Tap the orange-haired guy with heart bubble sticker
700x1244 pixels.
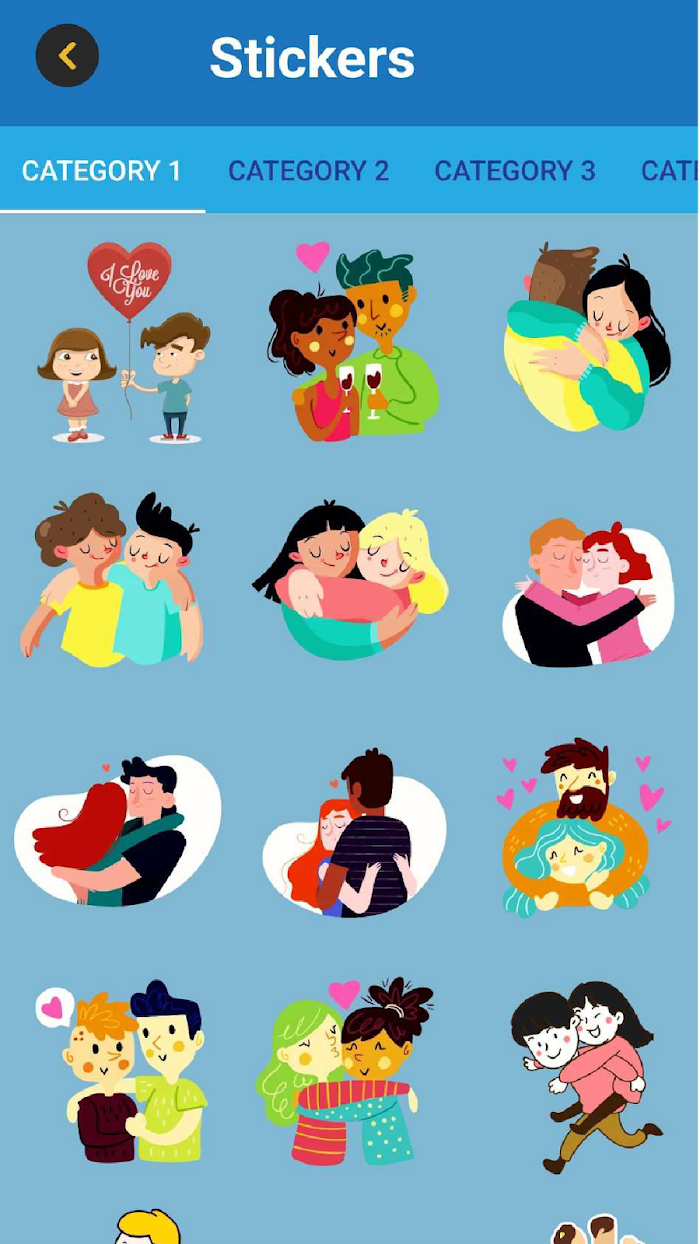click(121, 1071)
